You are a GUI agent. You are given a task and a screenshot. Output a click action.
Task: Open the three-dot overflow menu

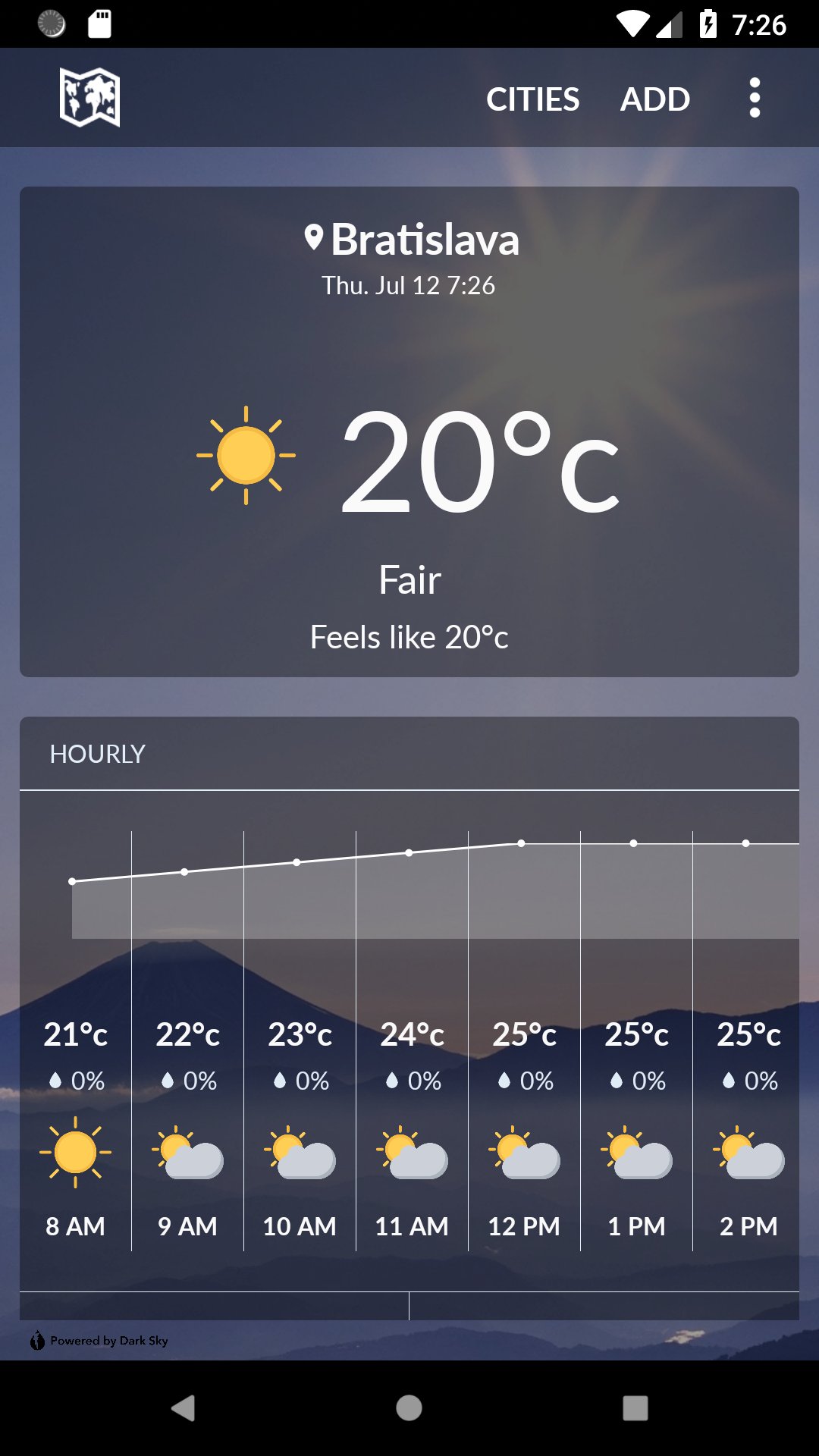[x=755, y=98]
